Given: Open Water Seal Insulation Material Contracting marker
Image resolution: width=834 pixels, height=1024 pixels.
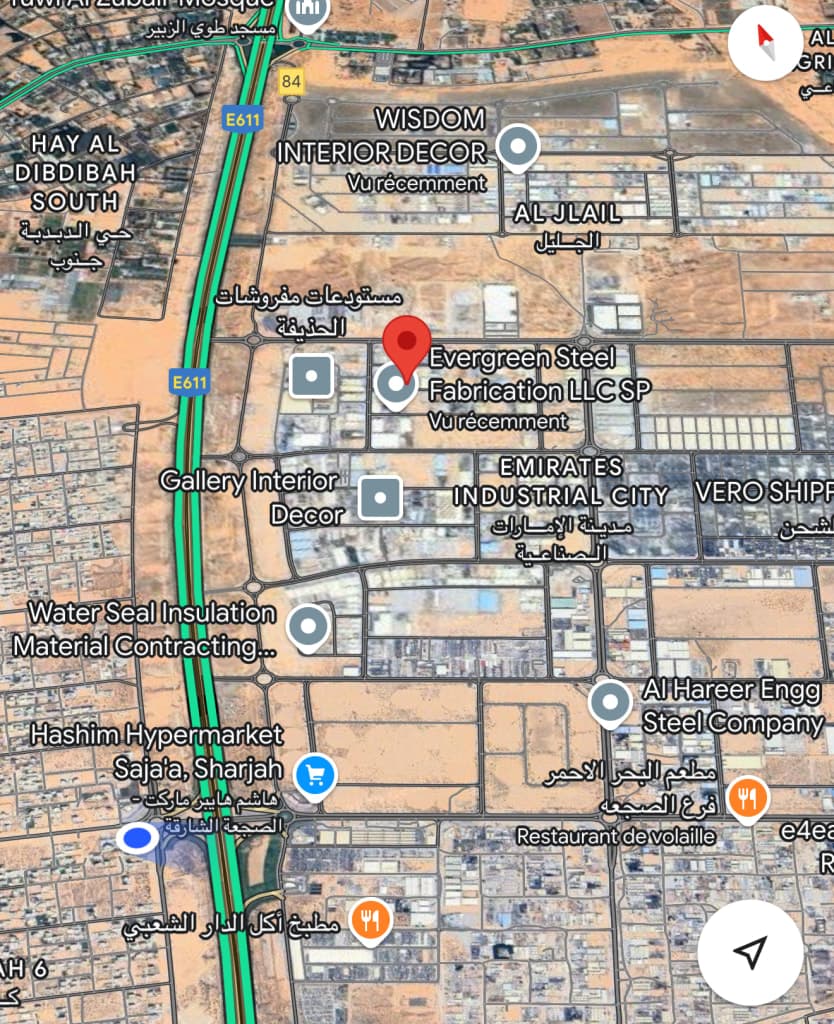Looking at the screenshot, I should coord(308,627).
